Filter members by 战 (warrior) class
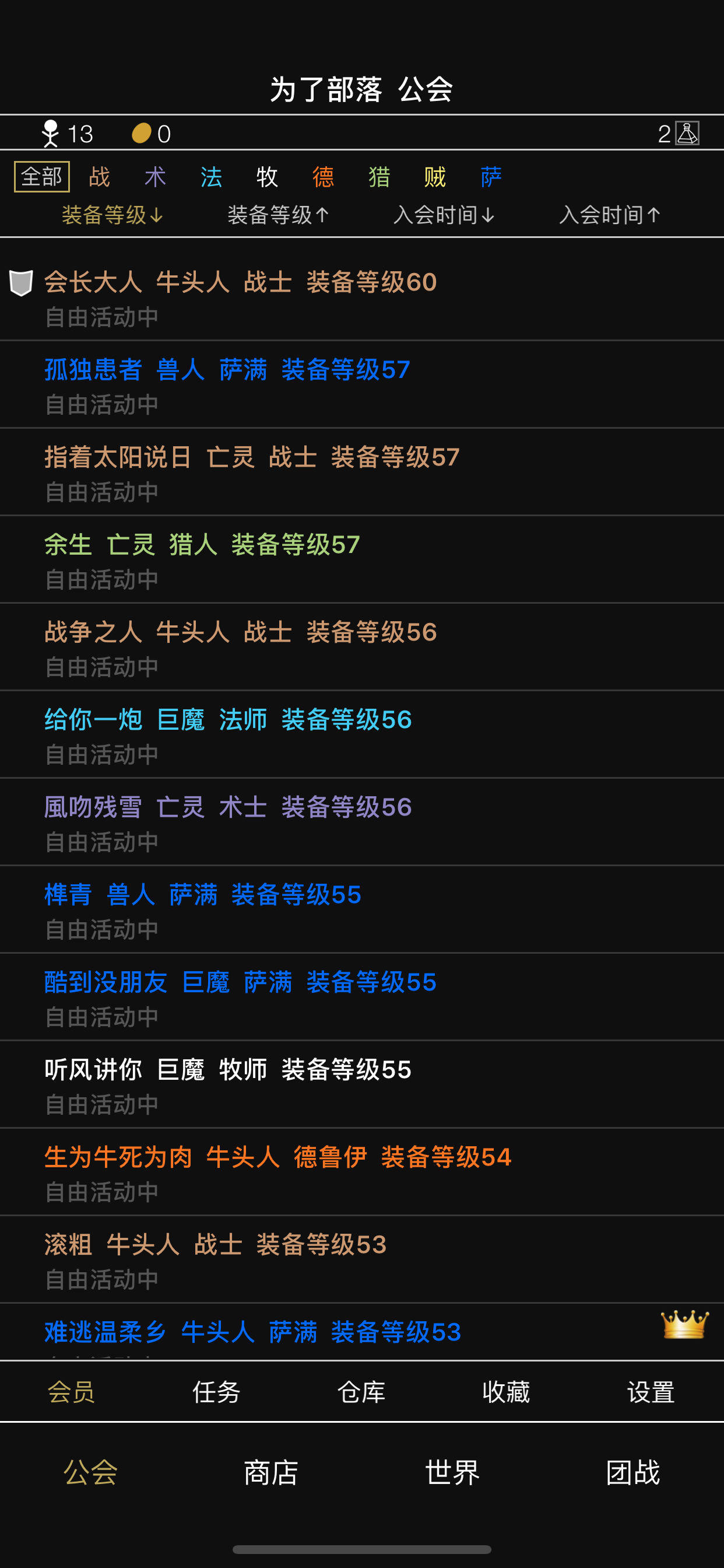The width and height of the screenshot is (724, 1568). [x=99, y=177]
